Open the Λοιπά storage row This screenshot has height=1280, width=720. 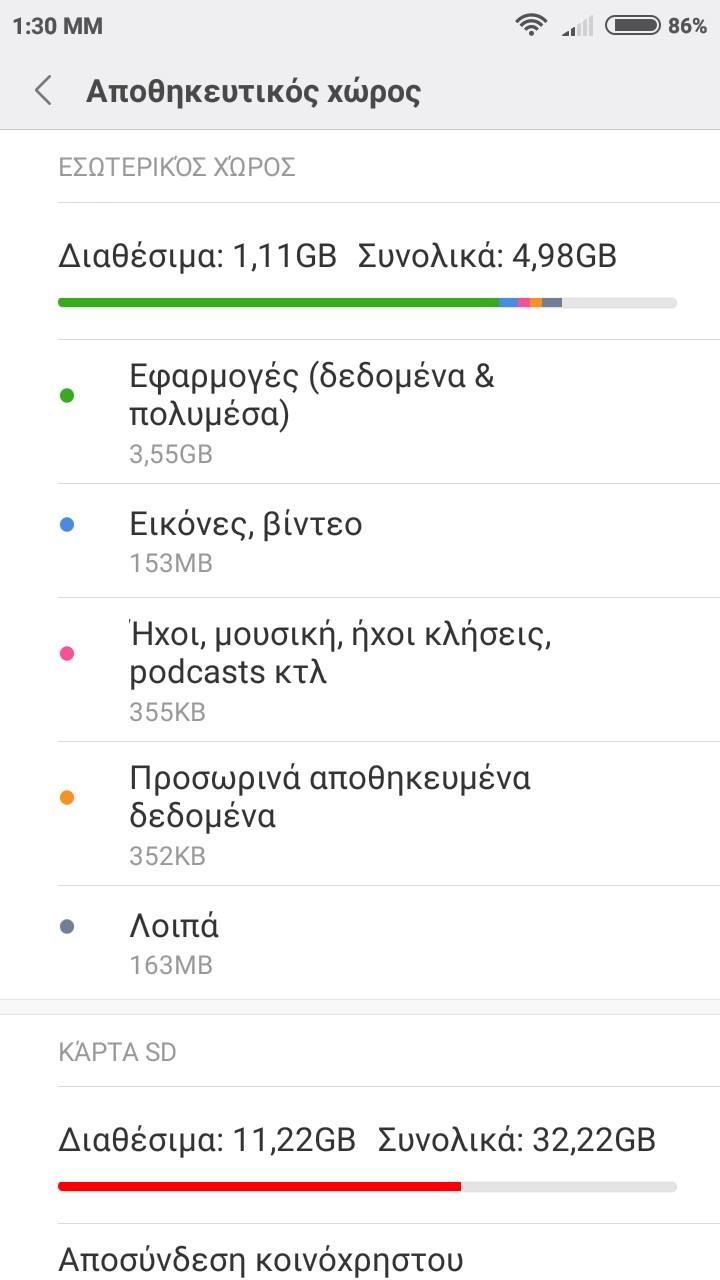pos(360,942)
